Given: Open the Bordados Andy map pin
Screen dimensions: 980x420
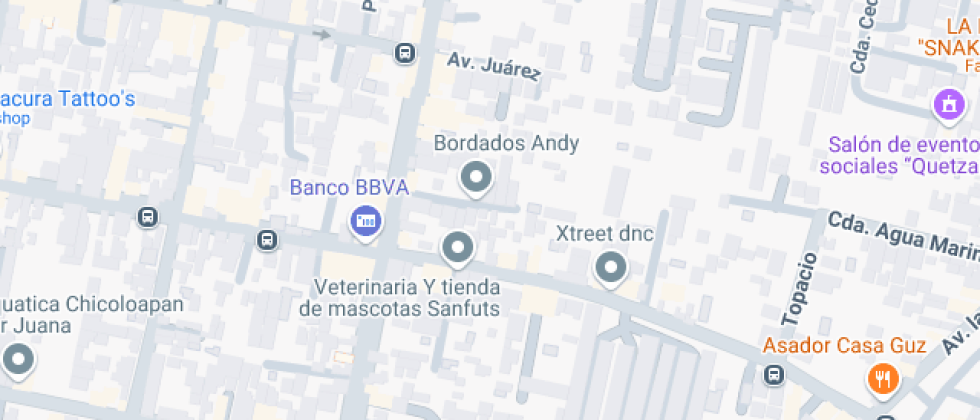Looking at the screenshot, I should pyautogui.click(x=476, y=178).
